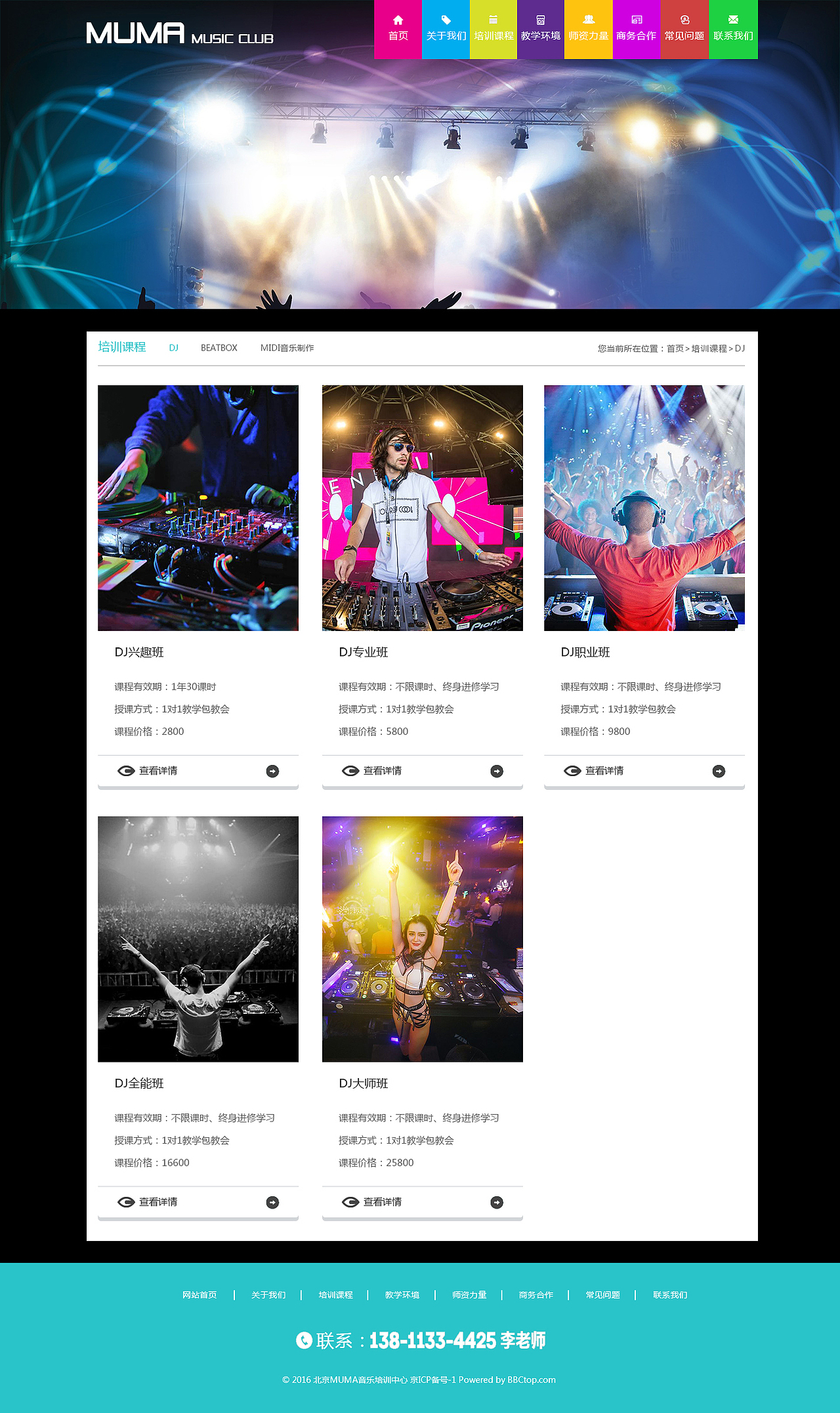The height and width of the screenshot is (1413, 840).
Task: Open 培训课程 link in the footer
Action: click(x=335, y=1295)
